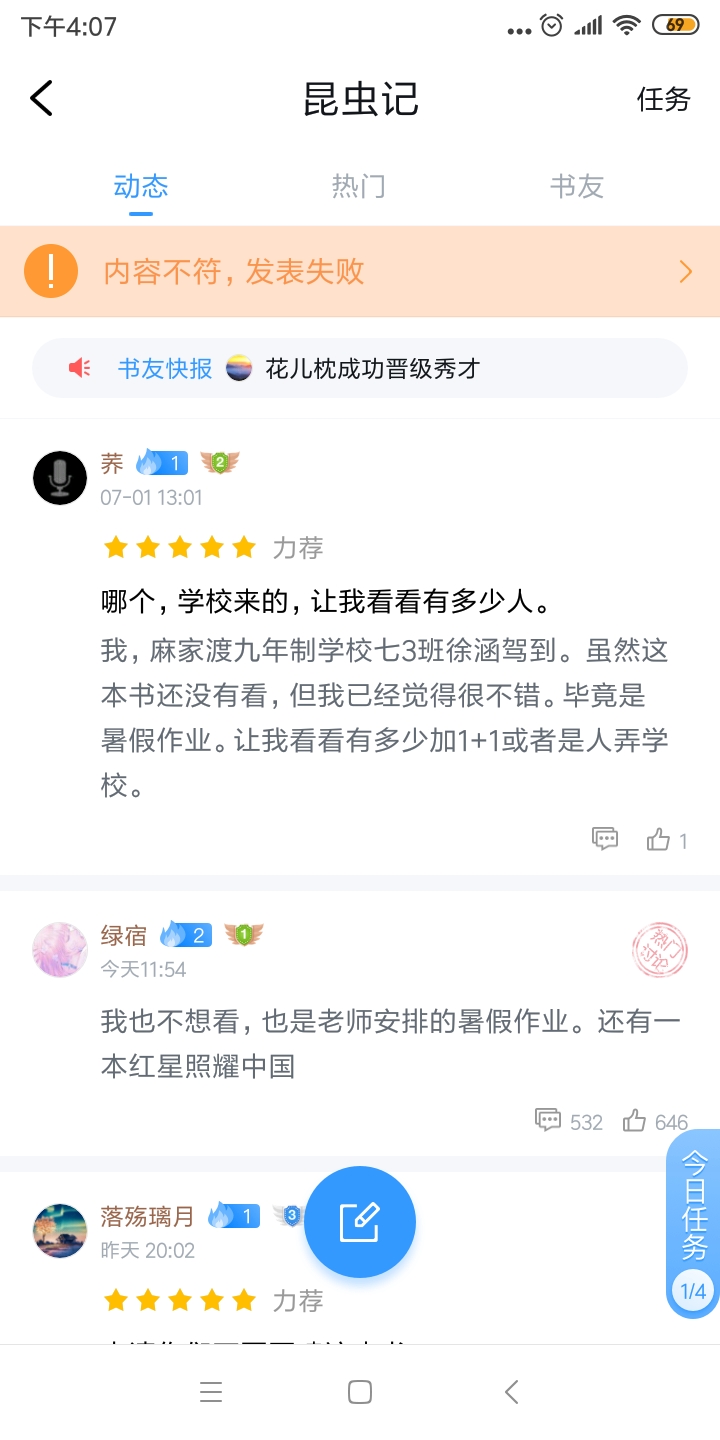This screenshot has height=1440, width=720.
Task: Open 荞's review beginning 哪个，学校来的
Action: (x=385, y=694)
